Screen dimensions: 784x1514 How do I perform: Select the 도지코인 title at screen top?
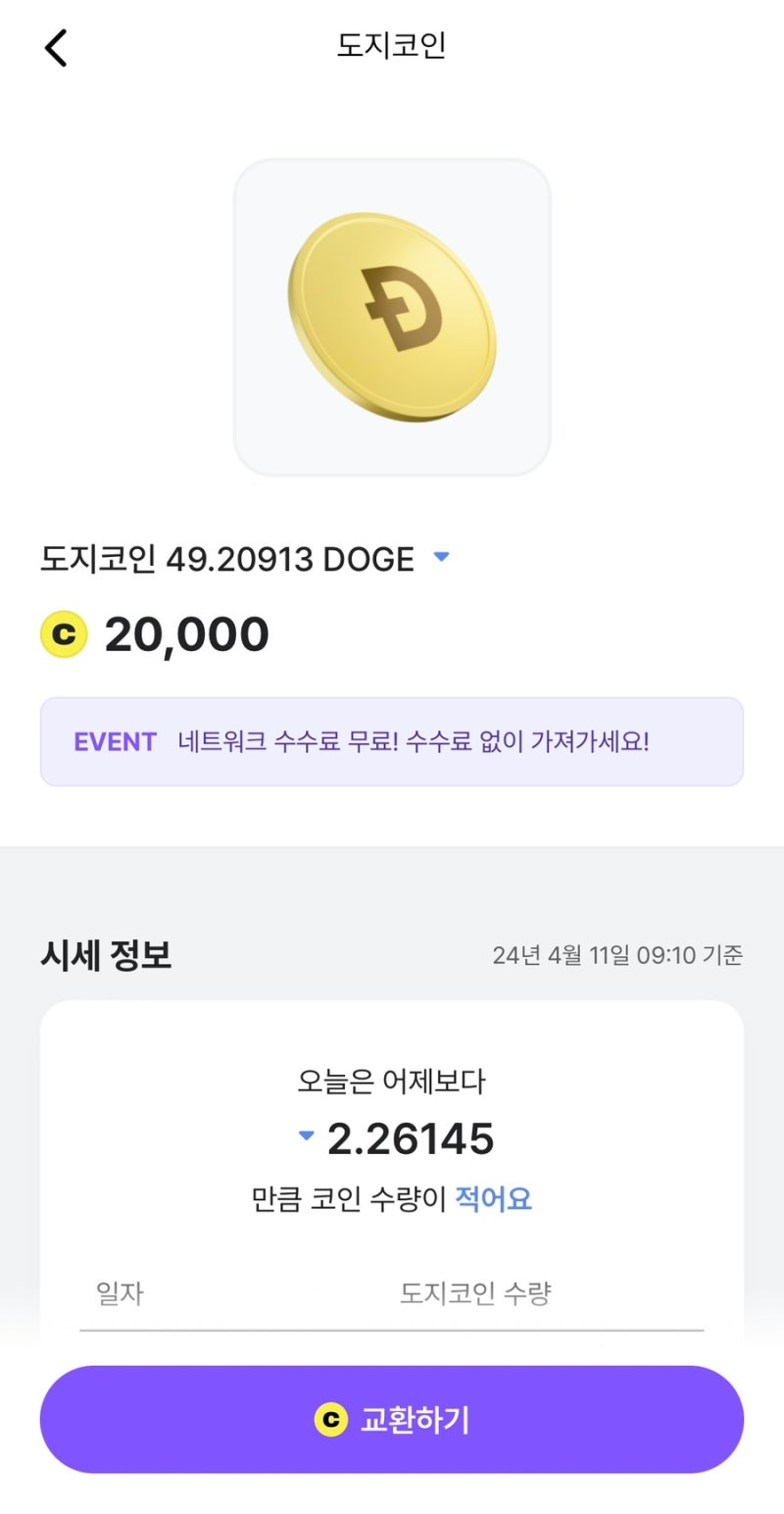click(x=392, y=46)
